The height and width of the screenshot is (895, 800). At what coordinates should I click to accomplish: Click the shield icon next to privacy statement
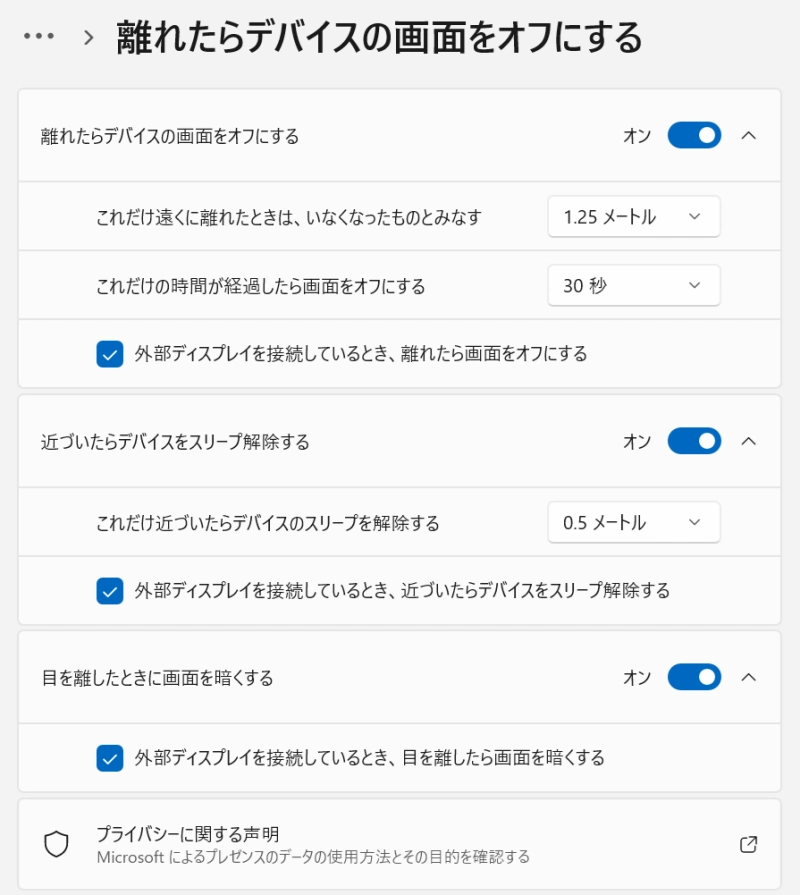(58, 843)
